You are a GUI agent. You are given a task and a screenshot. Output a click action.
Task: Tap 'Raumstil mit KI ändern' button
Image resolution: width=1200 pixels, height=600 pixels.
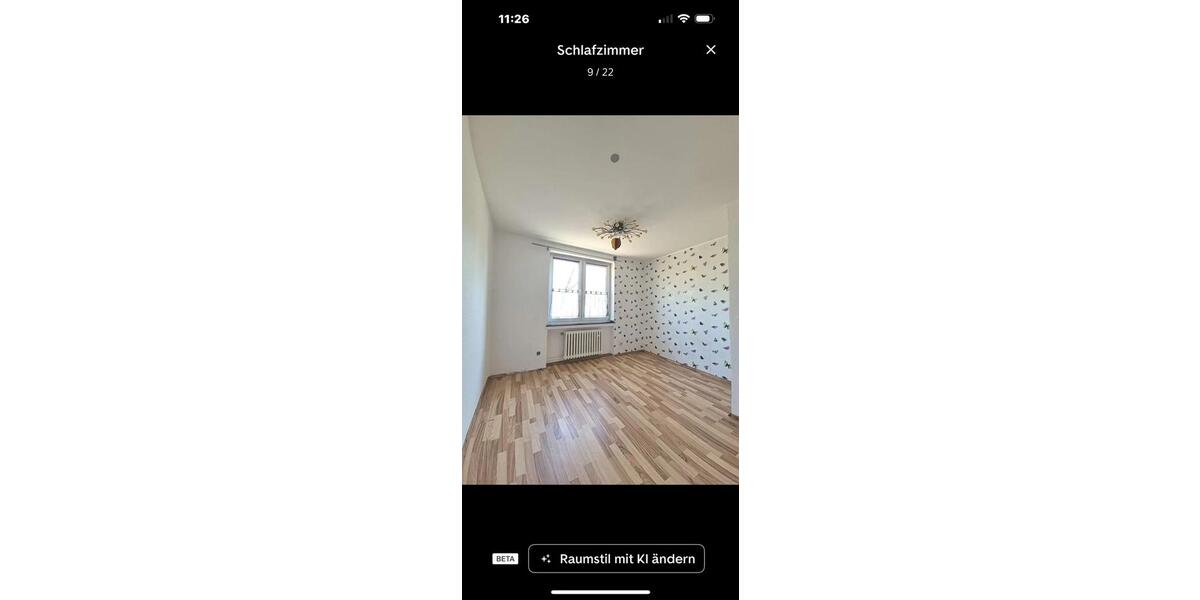616,559
